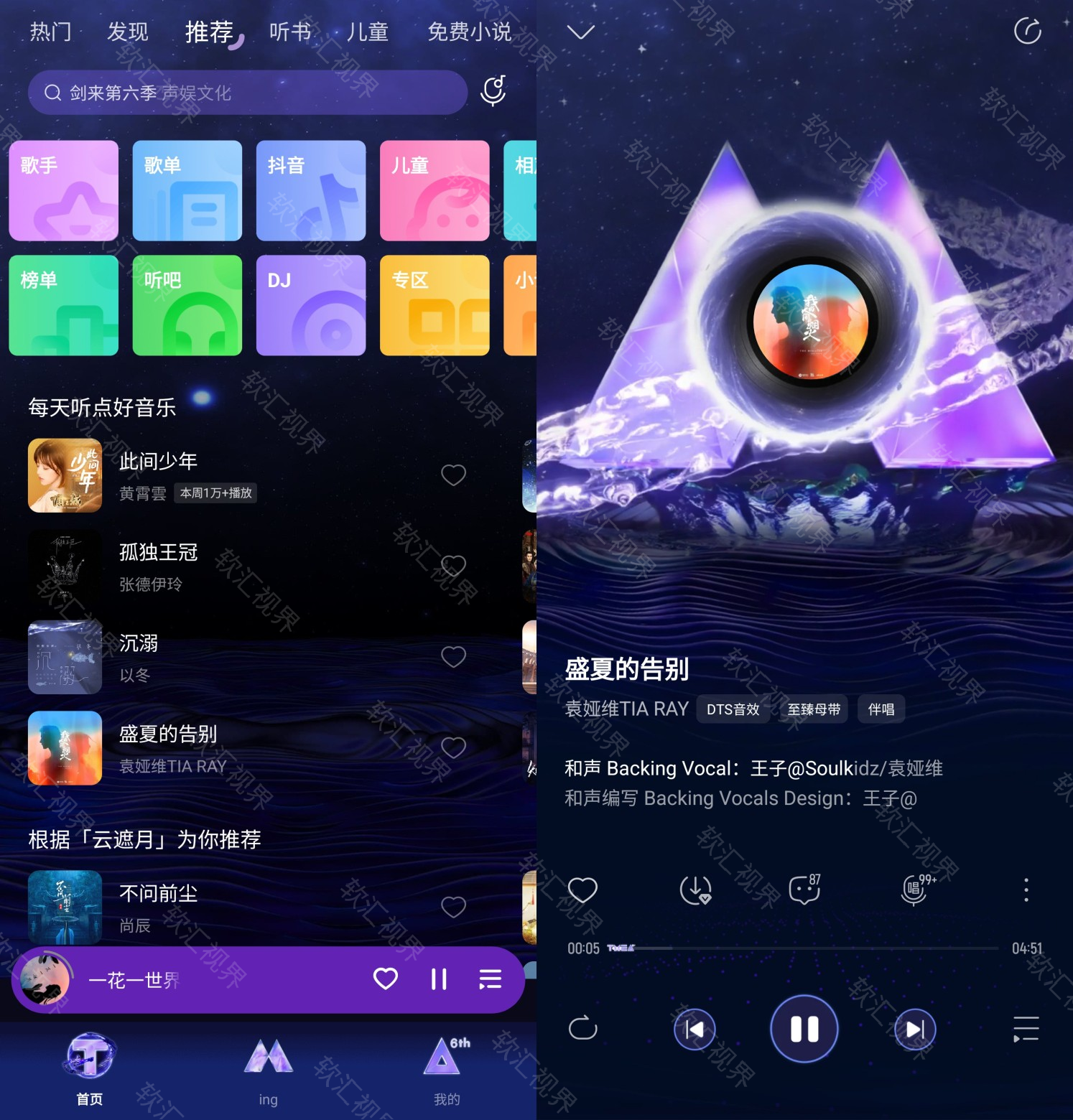
Task: Open the comments icon showing 87
Action: pos(804,890)
